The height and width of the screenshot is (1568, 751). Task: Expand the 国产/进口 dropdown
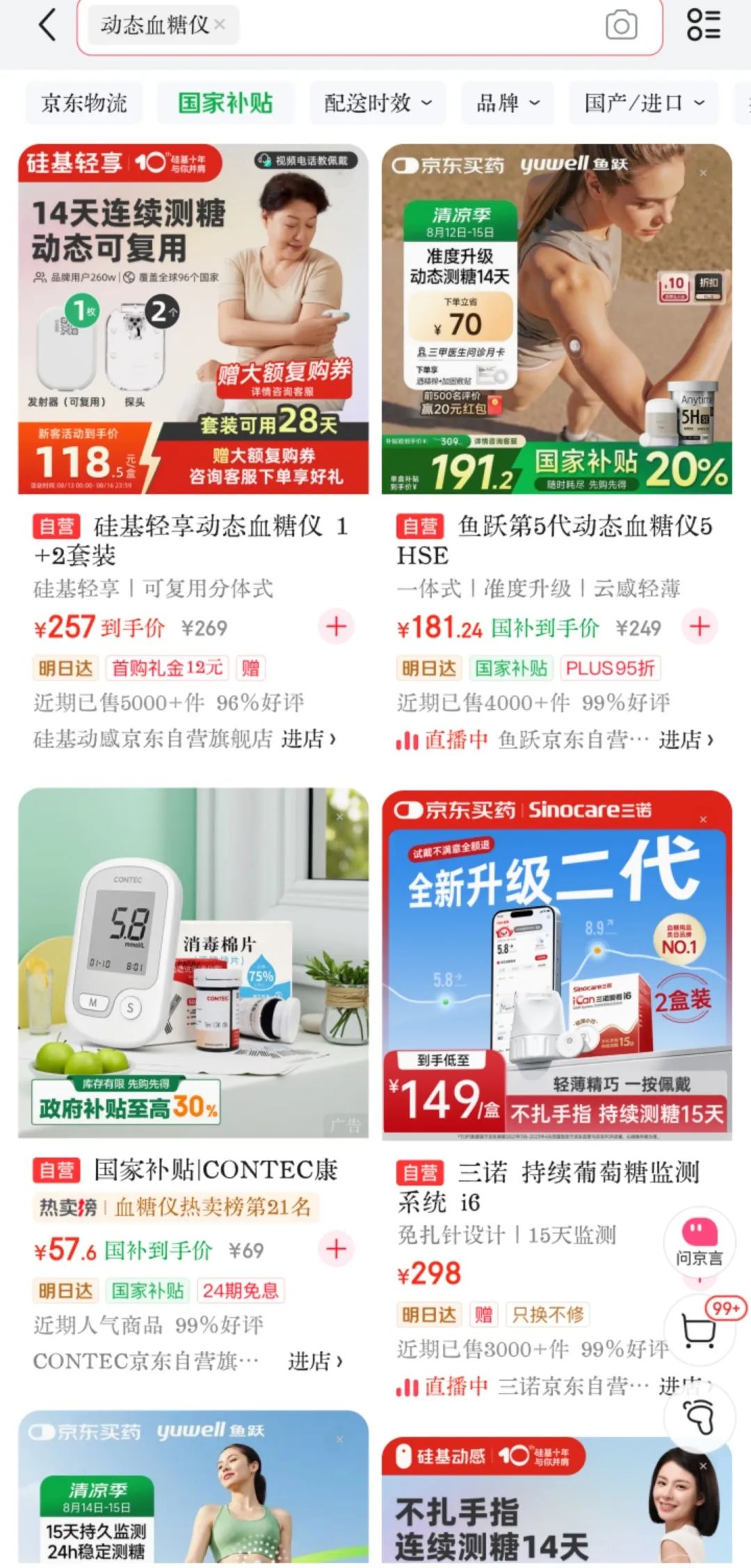[645, 104]
